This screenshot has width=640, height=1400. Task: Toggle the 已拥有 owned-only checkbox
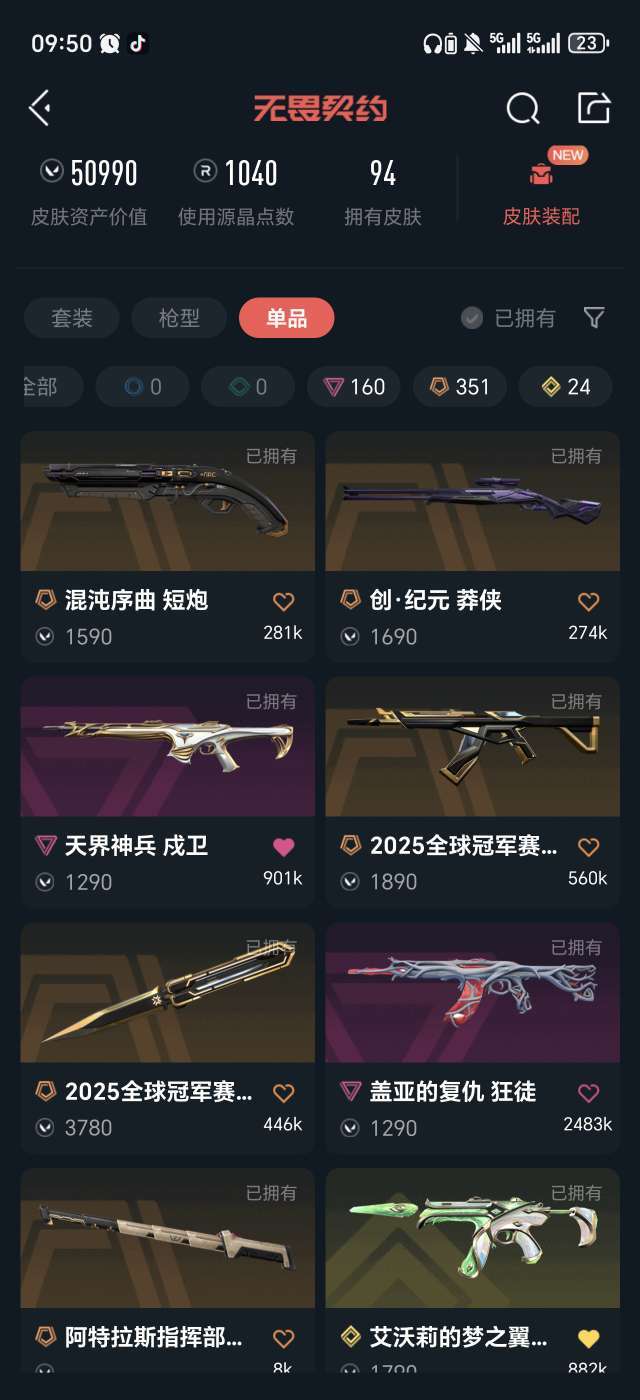(x=508, y=318)
